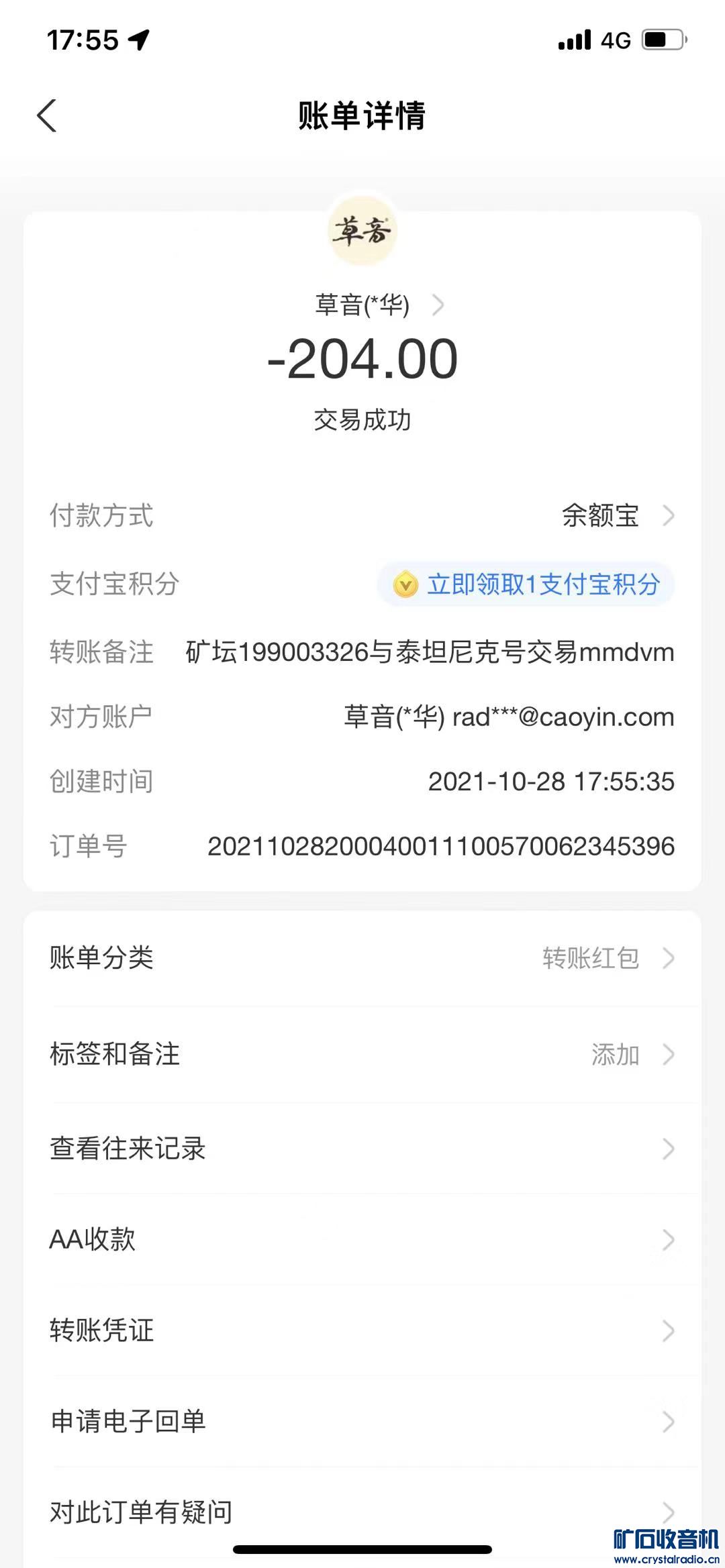Add a tag under 标签和备注
The width and height of the screenshot is (725, 1568).
362,1054
